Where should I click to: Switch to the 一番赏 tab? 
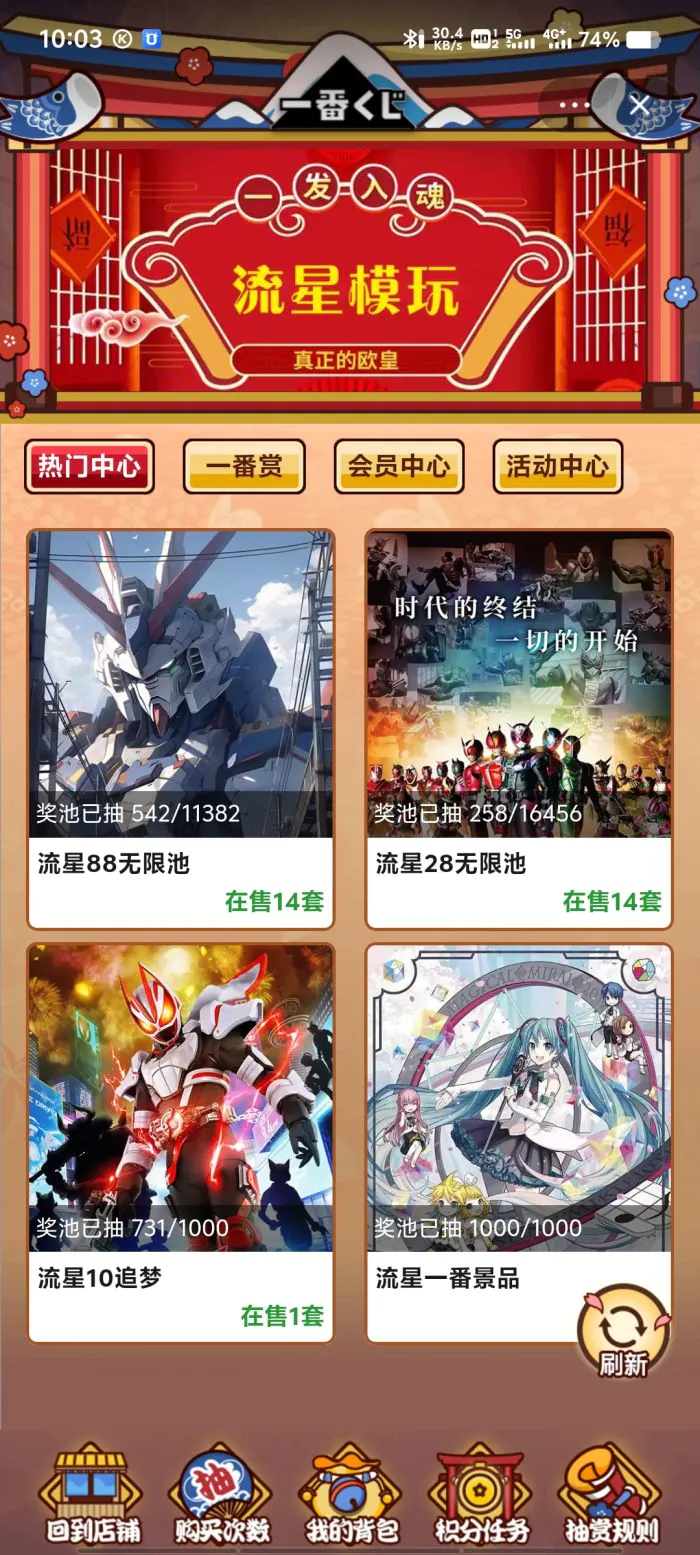pyautogui.click(x=244, y=466)
